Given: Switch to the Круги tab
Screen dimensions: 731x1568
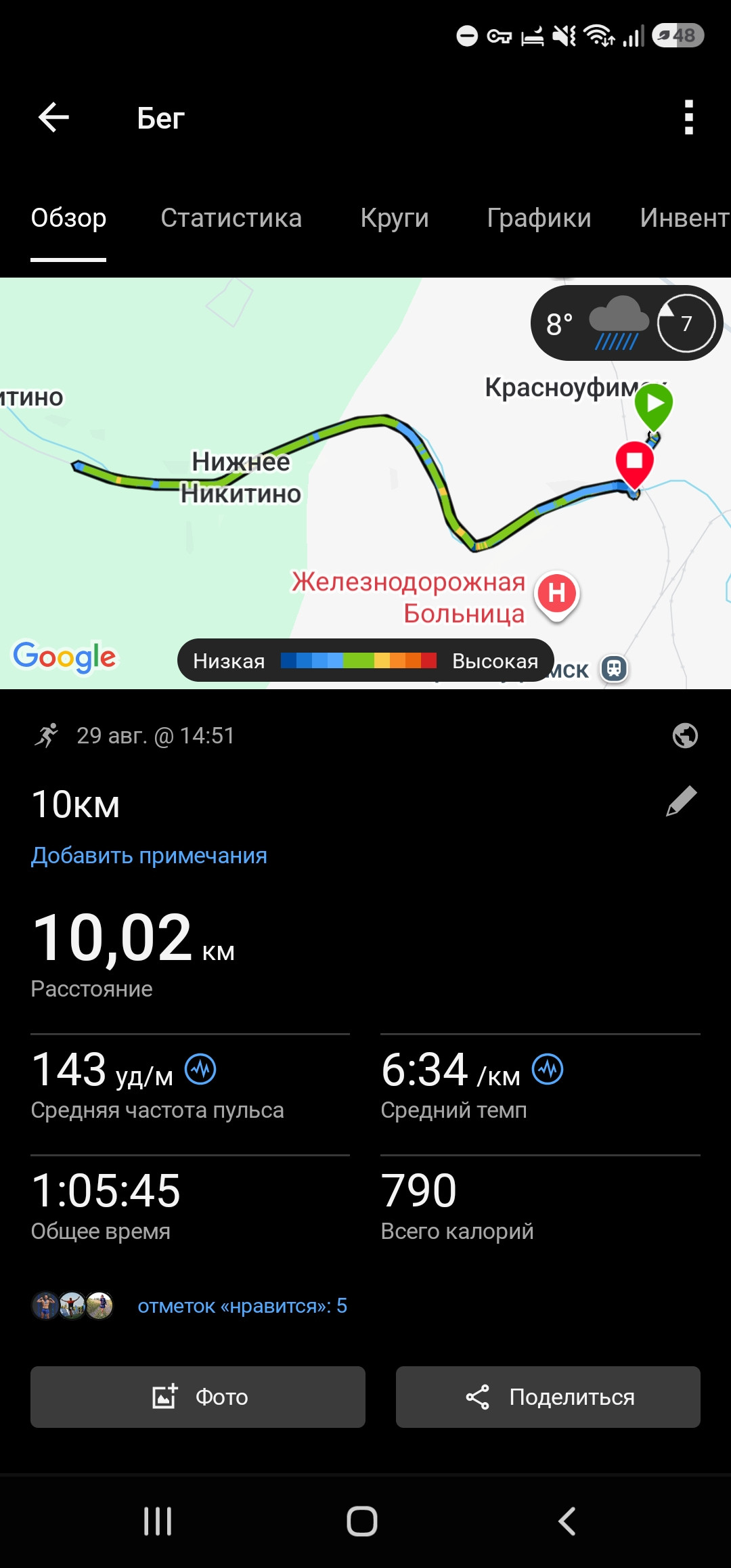Looking at the screenshot, I should pos(395,218).
